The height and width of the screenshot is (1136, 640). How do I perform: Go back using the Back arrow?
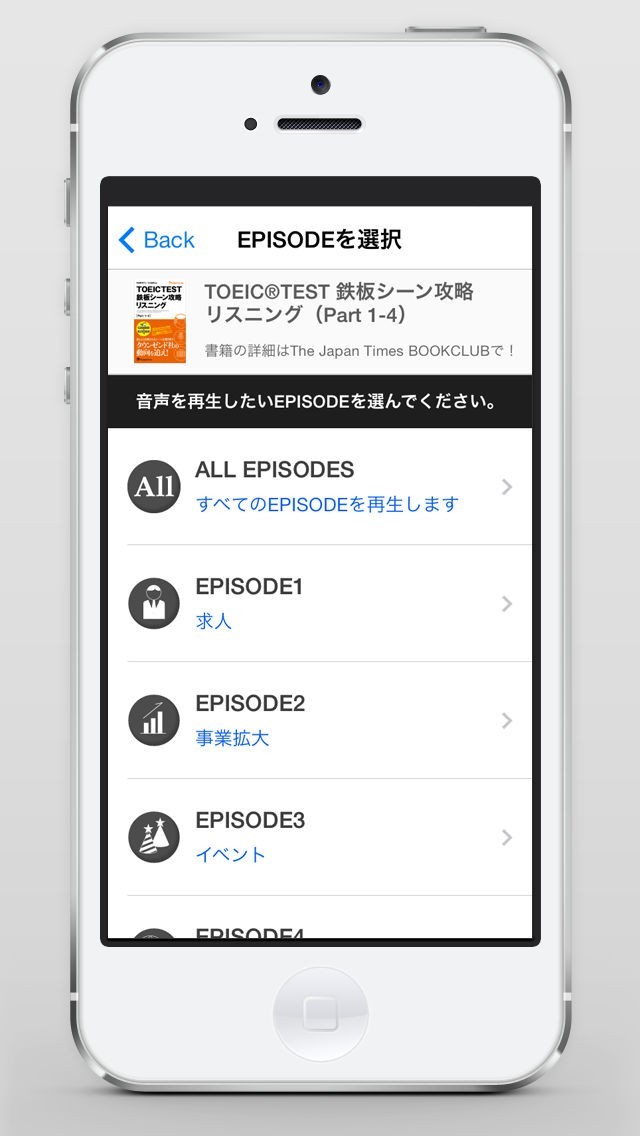click(156, 240)
